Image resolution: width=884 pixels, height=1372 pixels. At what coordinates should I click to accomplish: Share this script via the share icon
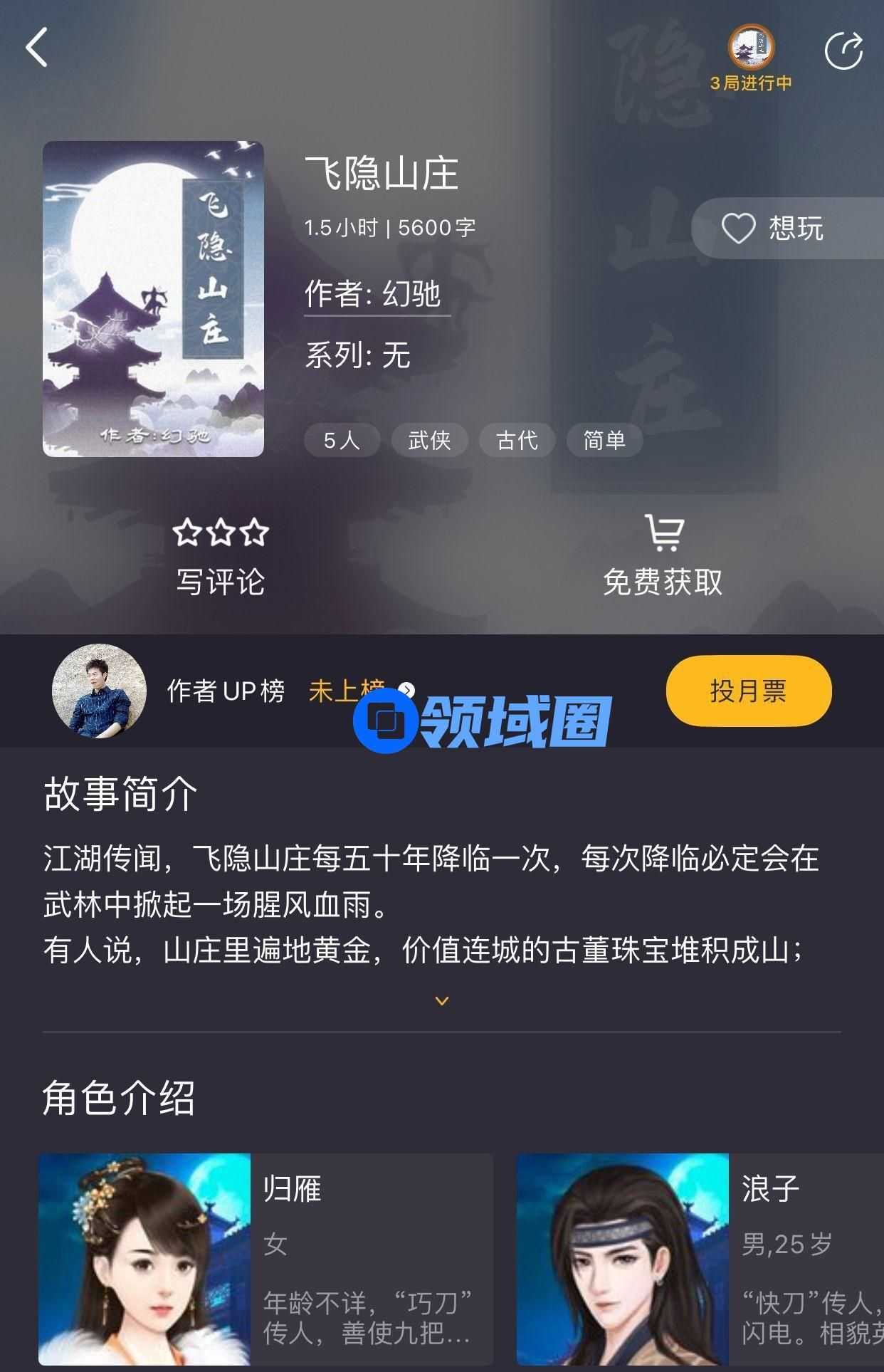843,51
